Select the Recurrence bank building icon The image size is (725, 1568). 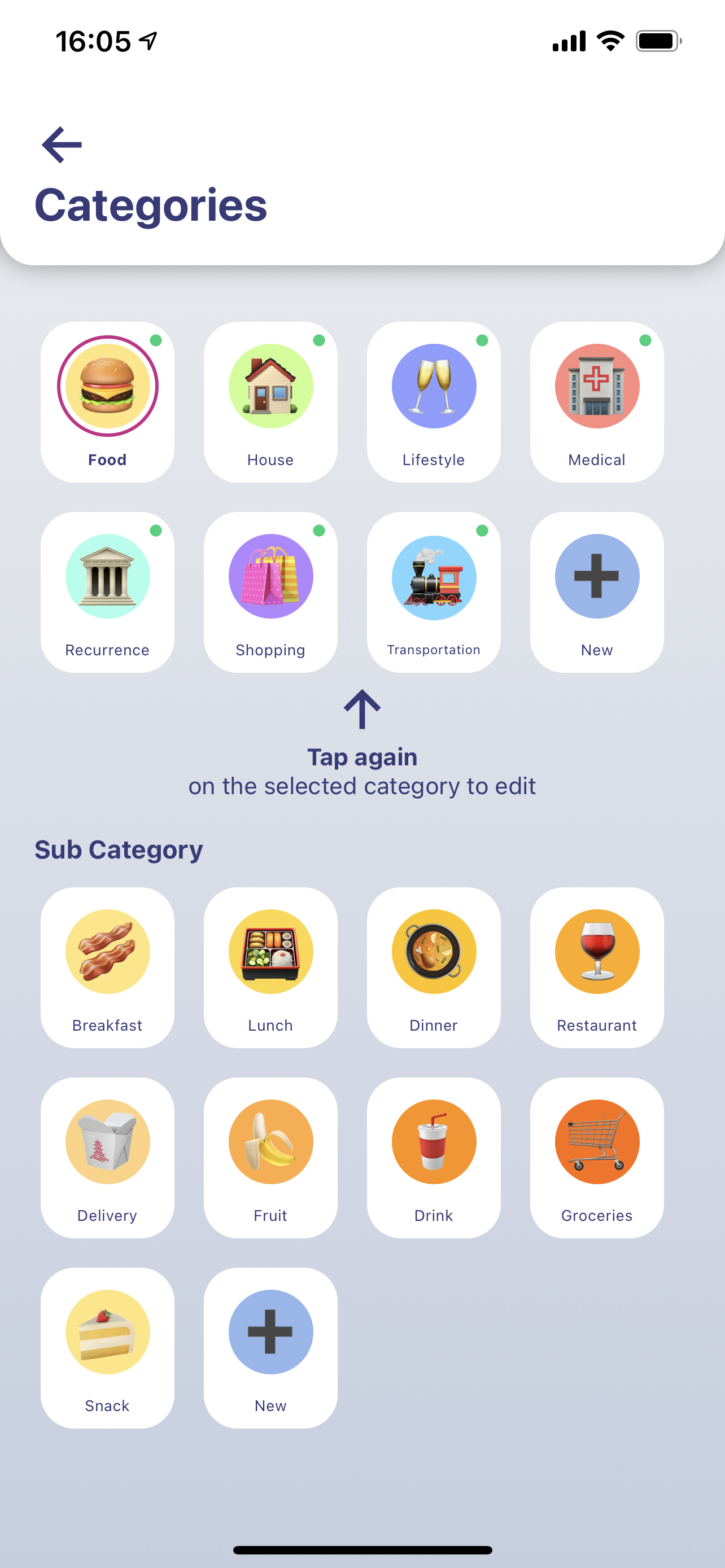coord(107,576)
